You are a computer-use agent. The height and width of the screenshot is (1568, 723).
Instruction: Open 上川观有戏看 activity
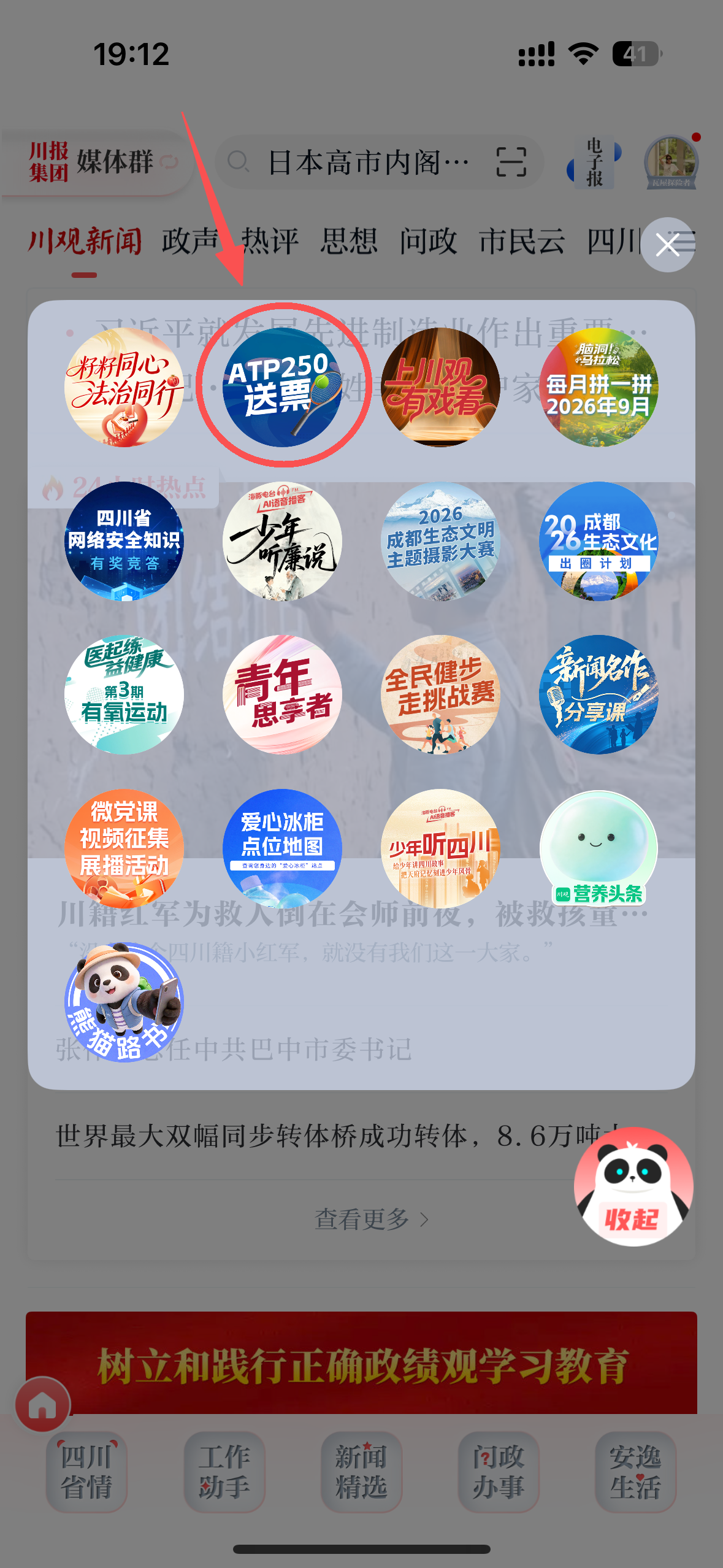tap(440, 387)
